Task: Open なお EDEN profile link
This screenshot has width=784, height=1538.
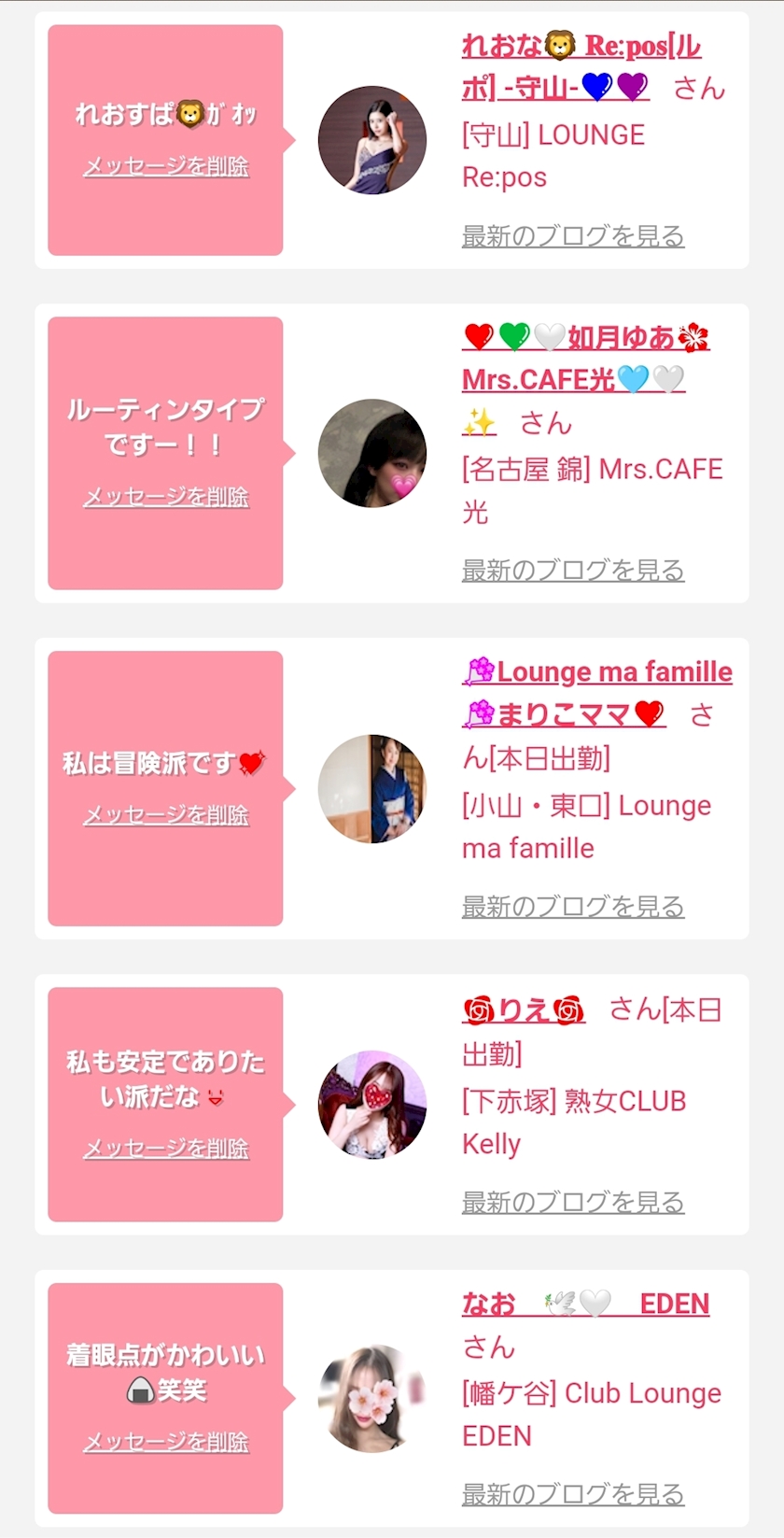Action: [585, 1304]
